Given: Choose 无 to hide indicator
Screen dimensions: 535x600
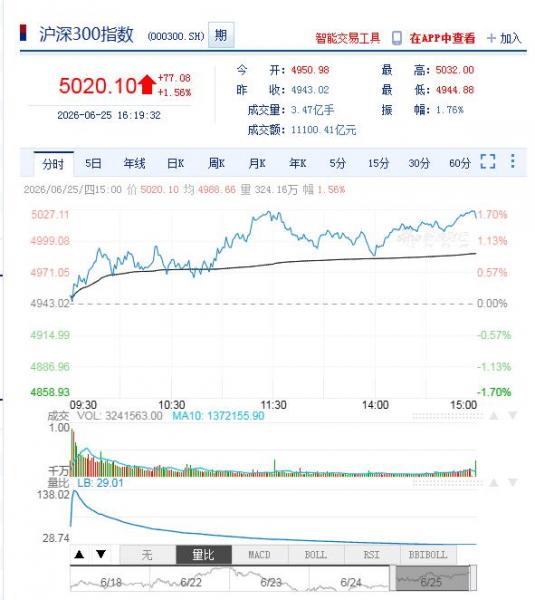Looking at the screenshot, I should [147, 554].
